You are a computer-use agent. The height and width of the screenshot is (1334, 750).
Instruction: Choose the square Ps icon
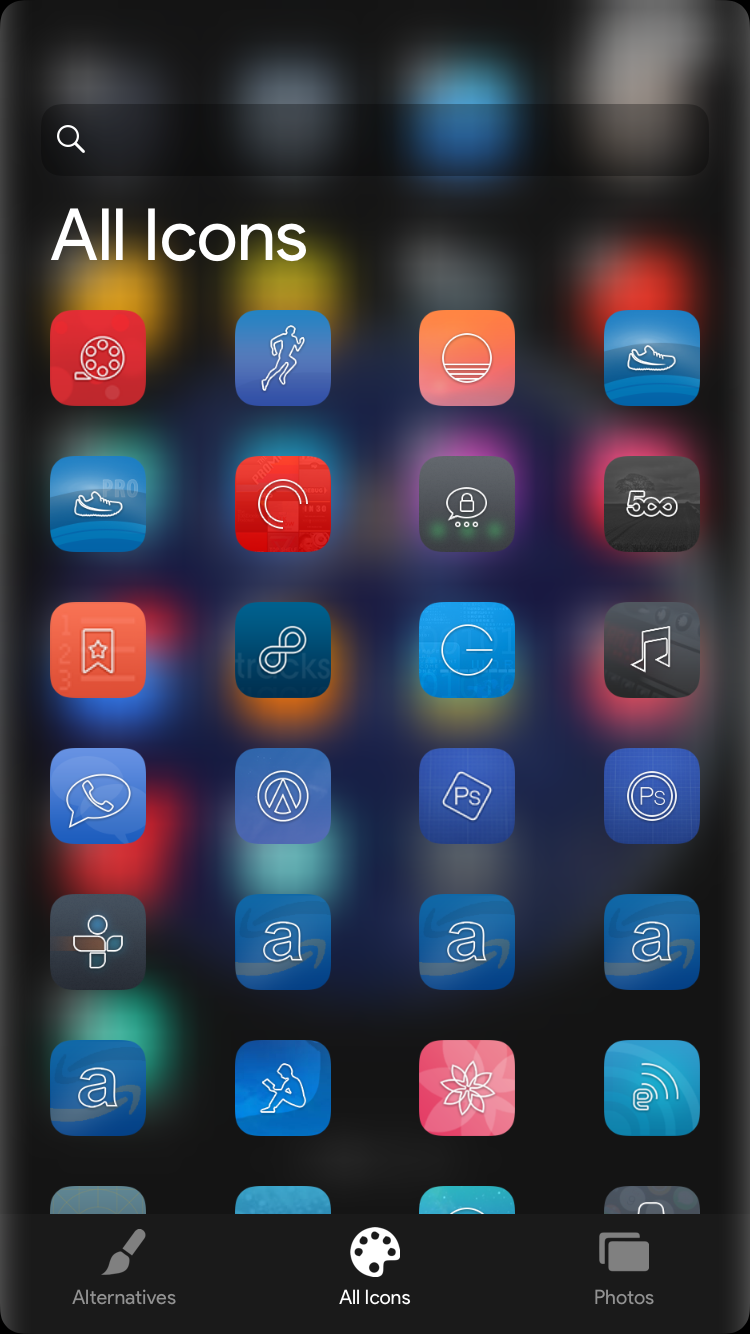tap(467, 796)
